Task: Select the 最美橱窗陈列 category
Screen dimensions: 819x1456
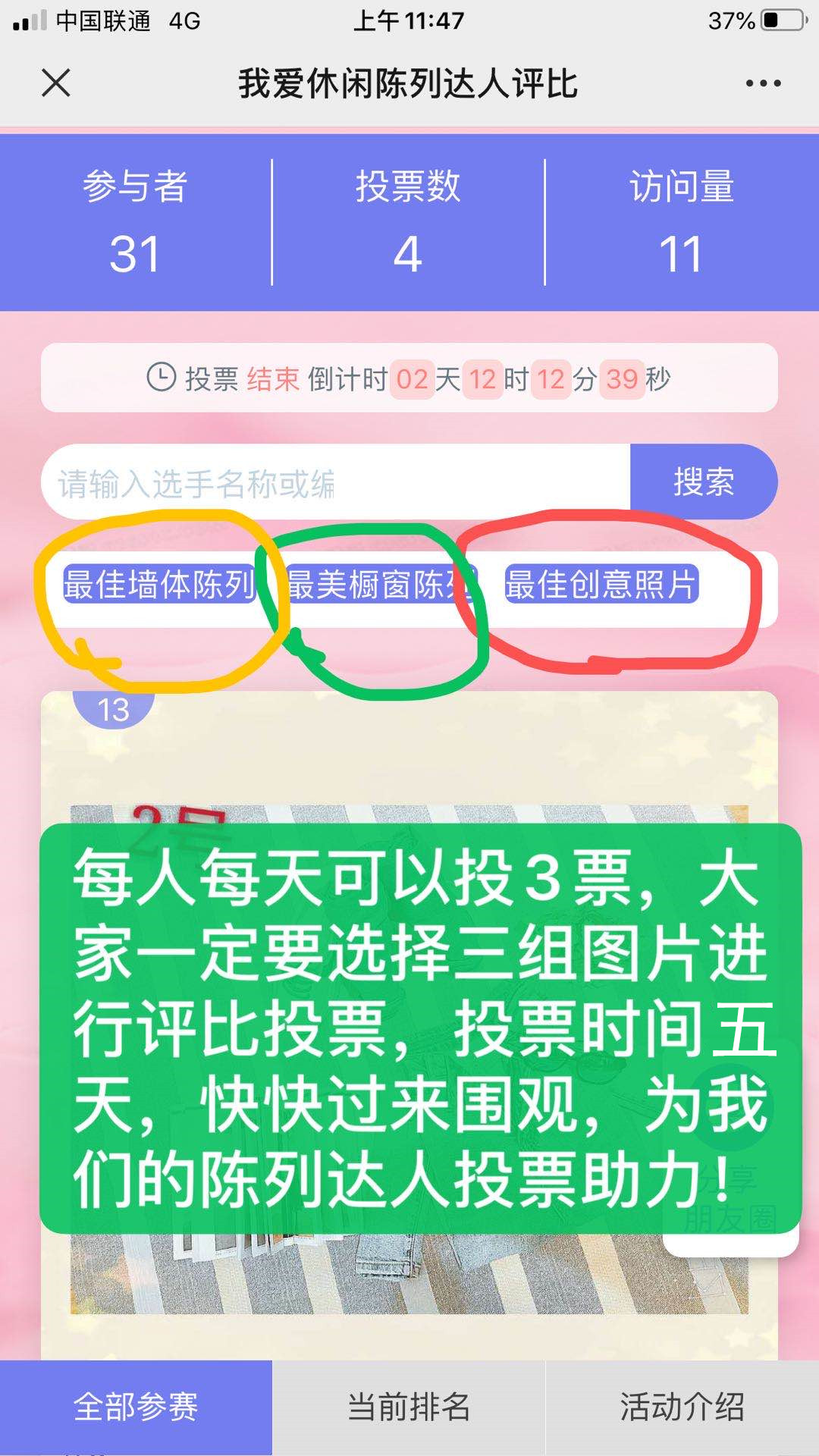Action: tap(381, 585)
